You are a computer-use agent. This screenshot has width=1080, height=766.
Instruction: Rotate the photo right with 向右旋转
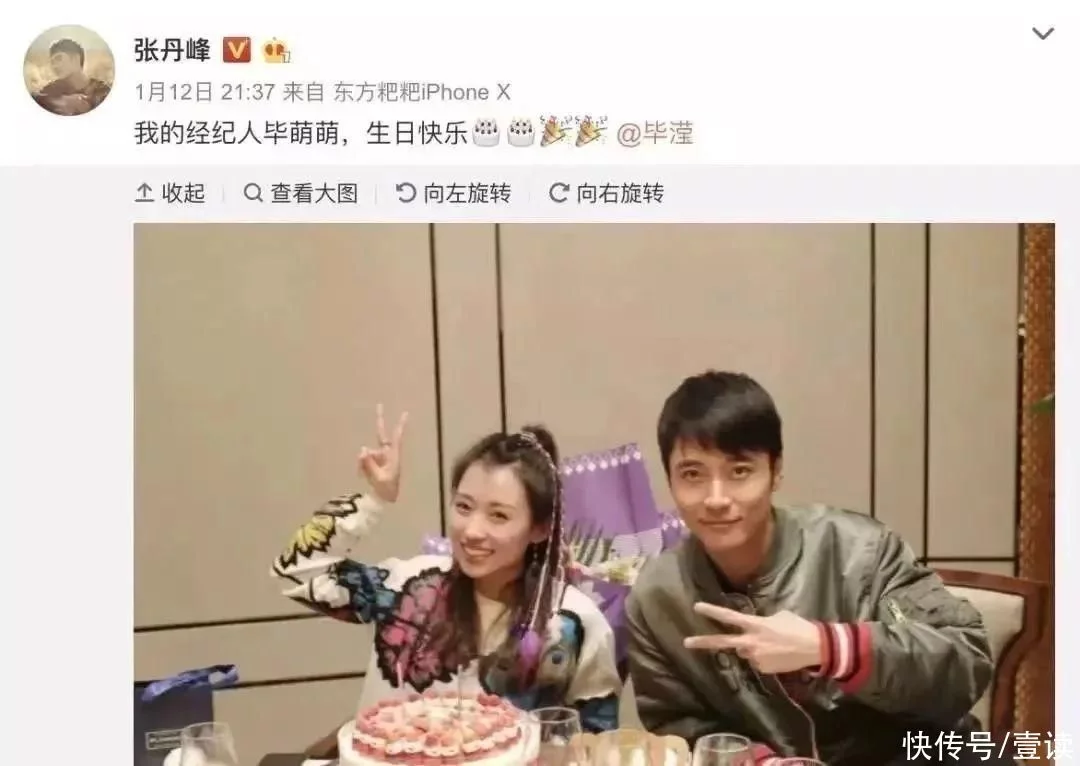click(x=607, y=193)
